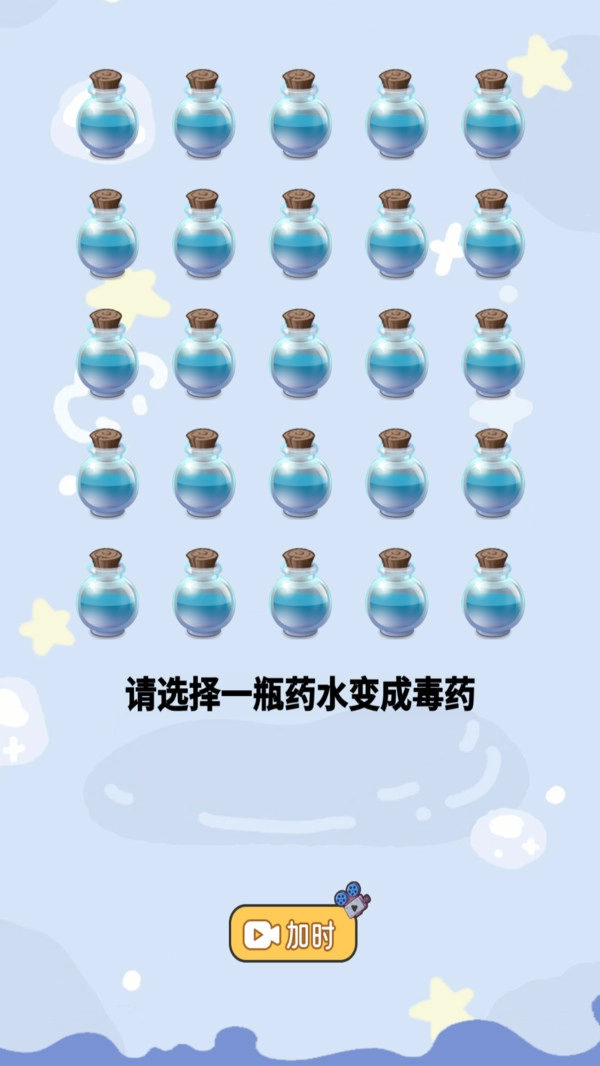Tap the 加时 add-time video button
Image resolution: width=600 pixels, height=1066 pixels.
[293, 934]
